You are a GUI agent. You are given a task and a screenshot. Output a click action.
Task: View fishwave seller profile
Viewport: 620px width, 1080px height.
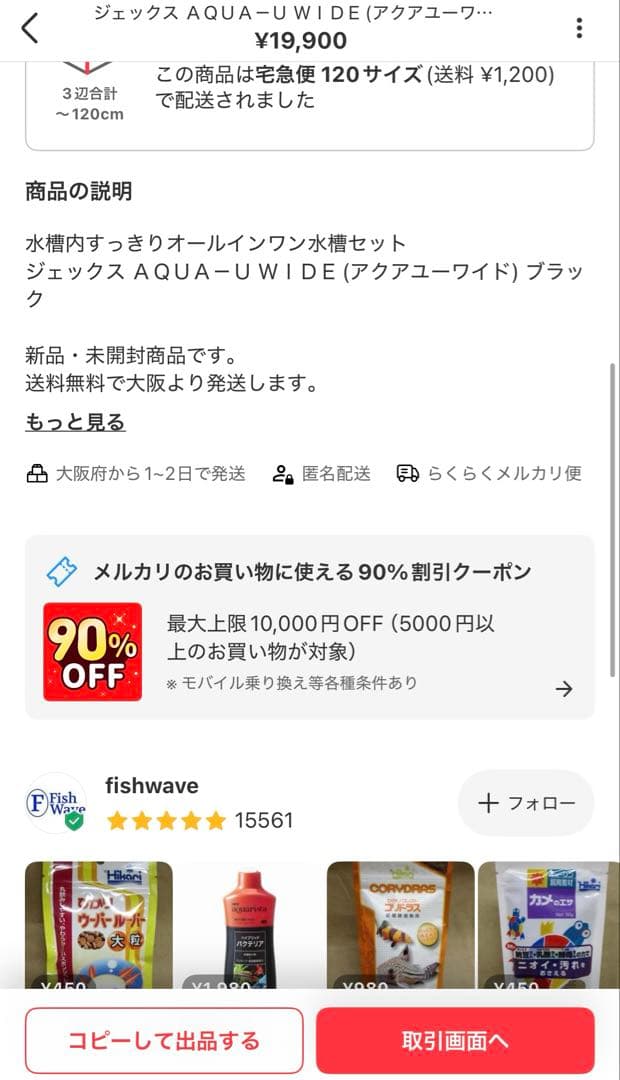pos(152,786)
